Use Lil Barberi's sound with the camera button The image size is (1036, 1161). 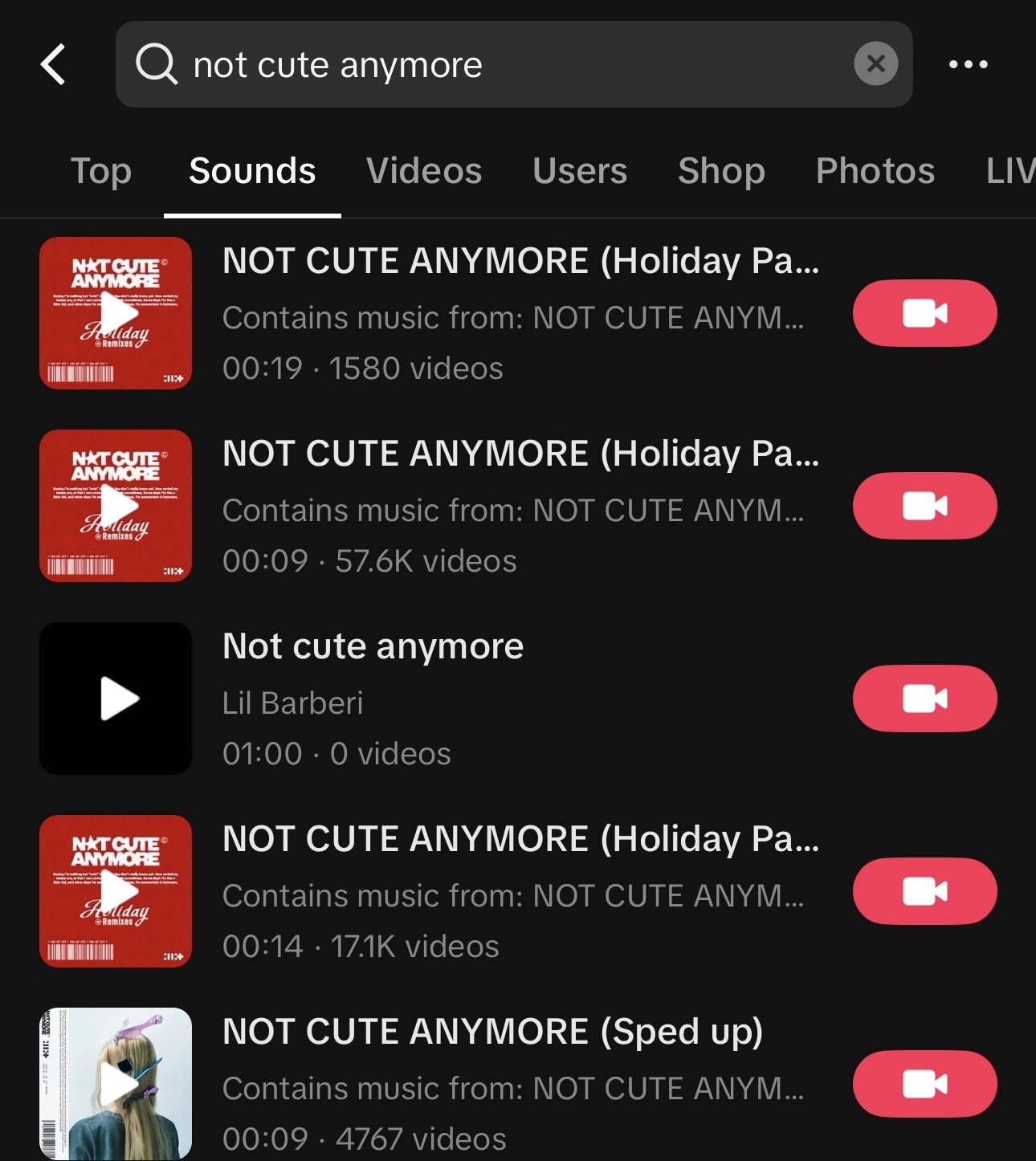pos(924,699)
